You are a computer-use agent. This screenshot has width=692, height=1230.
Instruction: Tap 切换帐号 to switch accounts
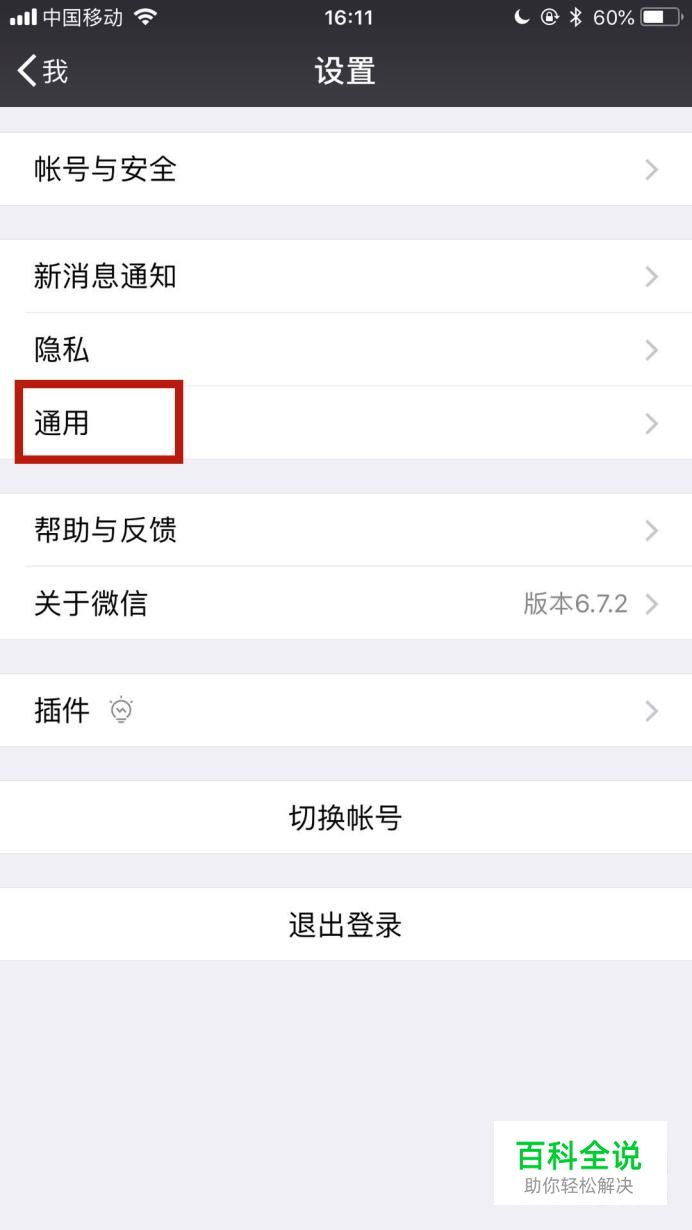pos(346,818)
